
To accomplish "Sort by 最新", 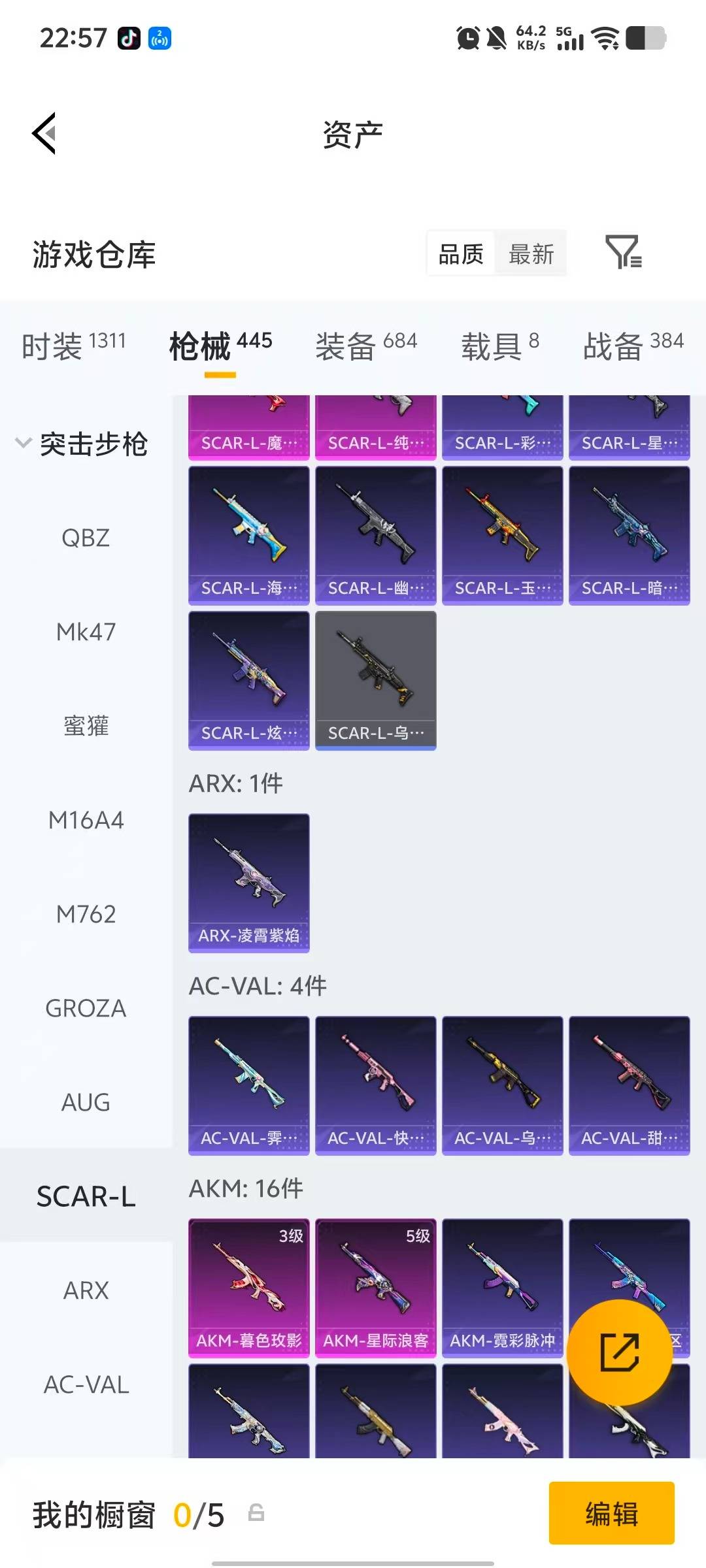I will click(x=531, y=253).
